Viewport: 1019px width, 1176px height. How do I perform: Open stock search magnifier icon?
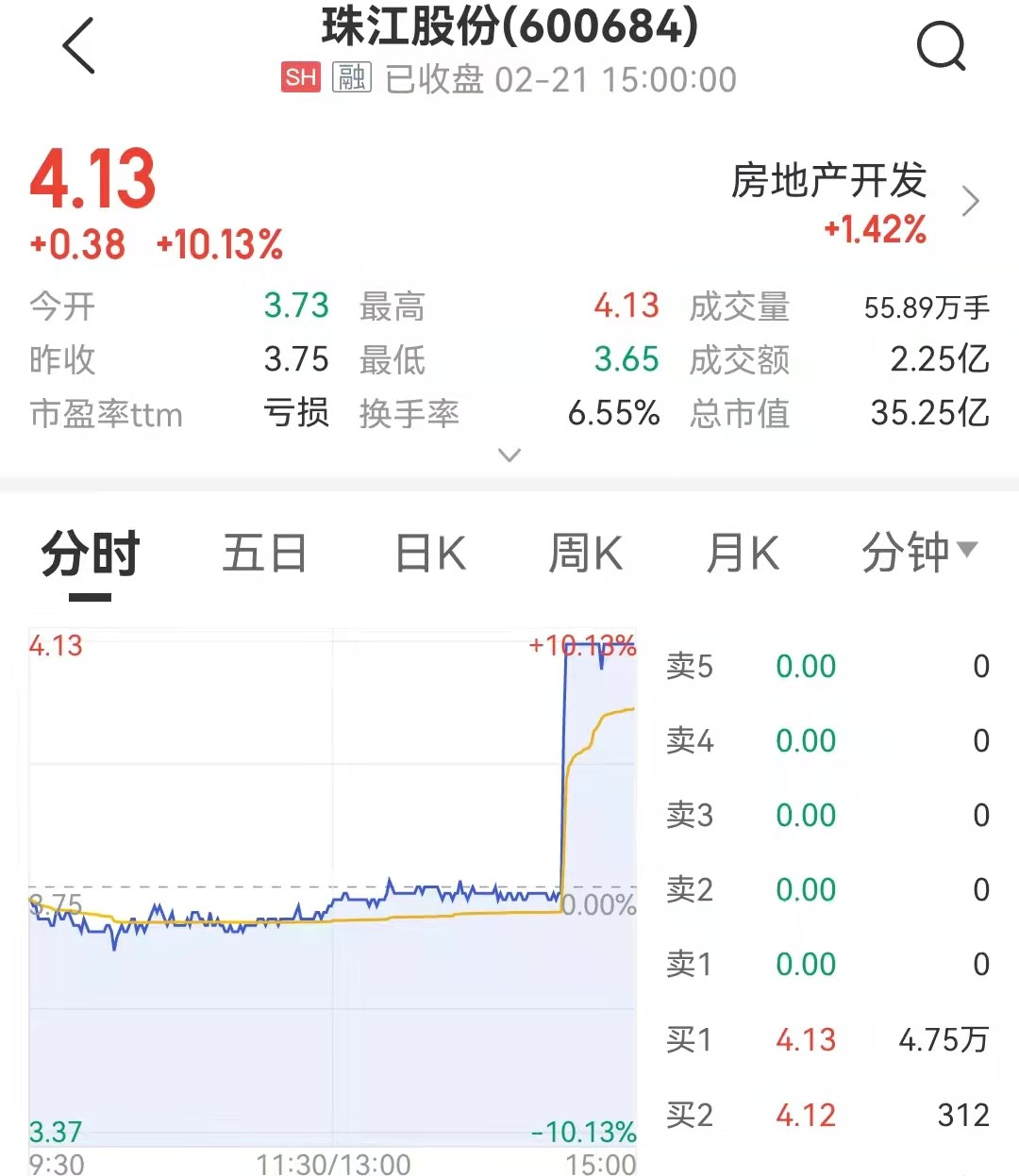click(941, 46)
